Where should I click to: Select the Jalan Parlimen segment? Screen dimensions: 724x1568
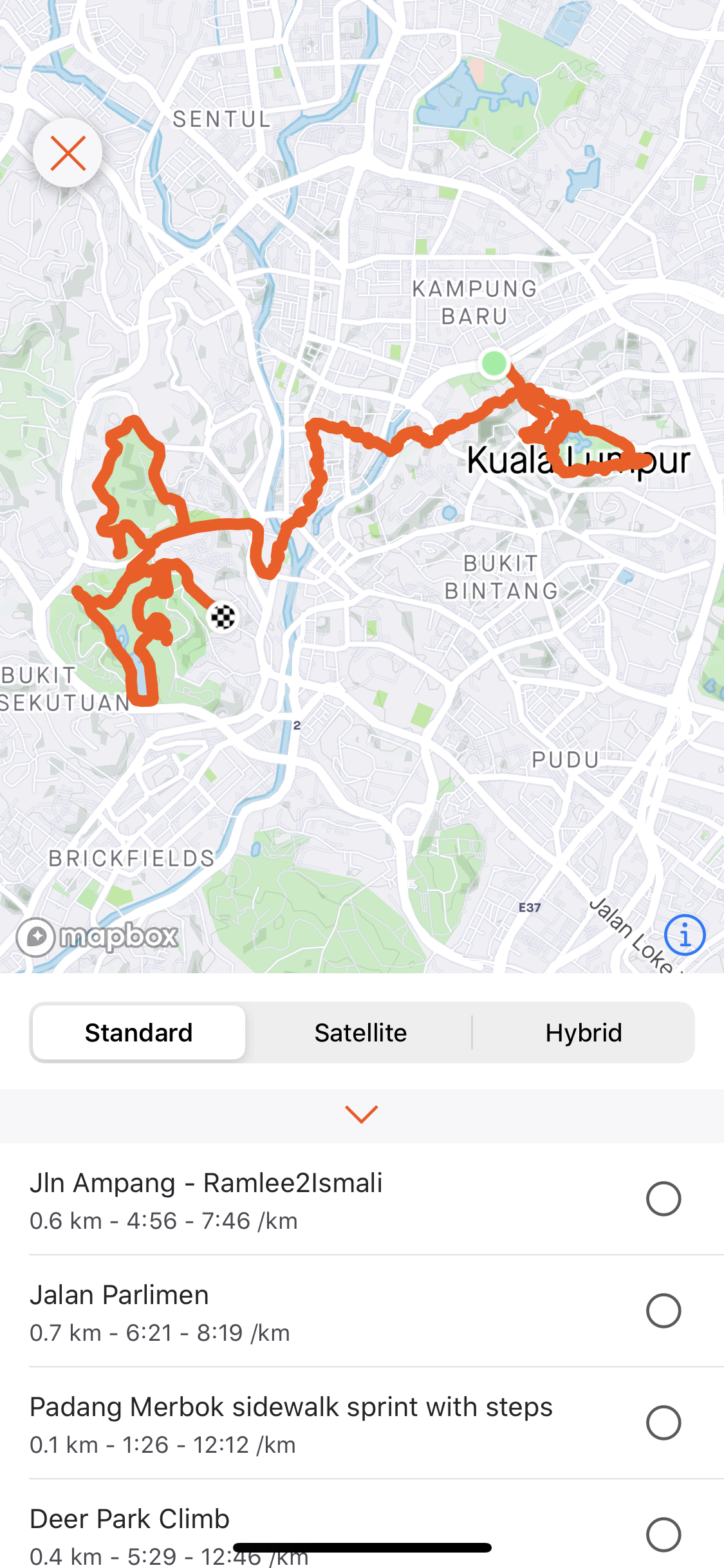664,1311
